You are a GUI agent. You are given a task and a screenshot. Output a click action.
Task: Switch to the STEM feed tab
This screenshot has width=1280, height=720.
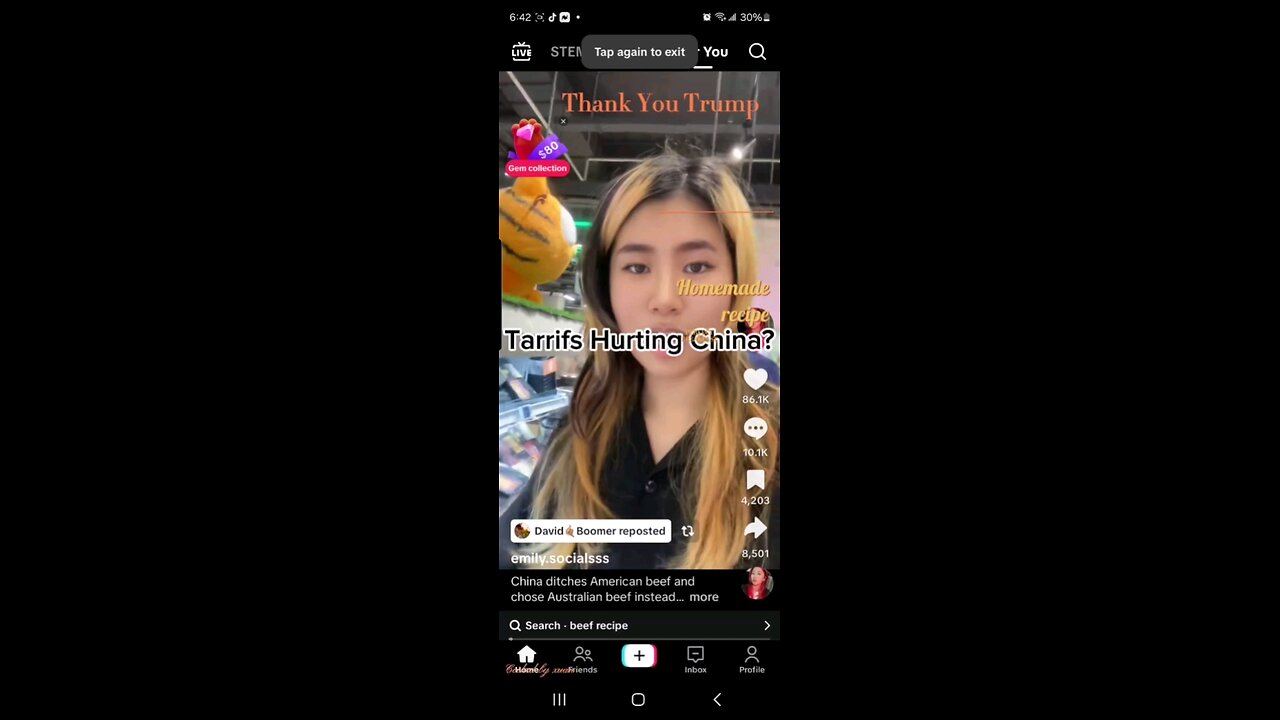pyautogui.click(x=565, y=52)
